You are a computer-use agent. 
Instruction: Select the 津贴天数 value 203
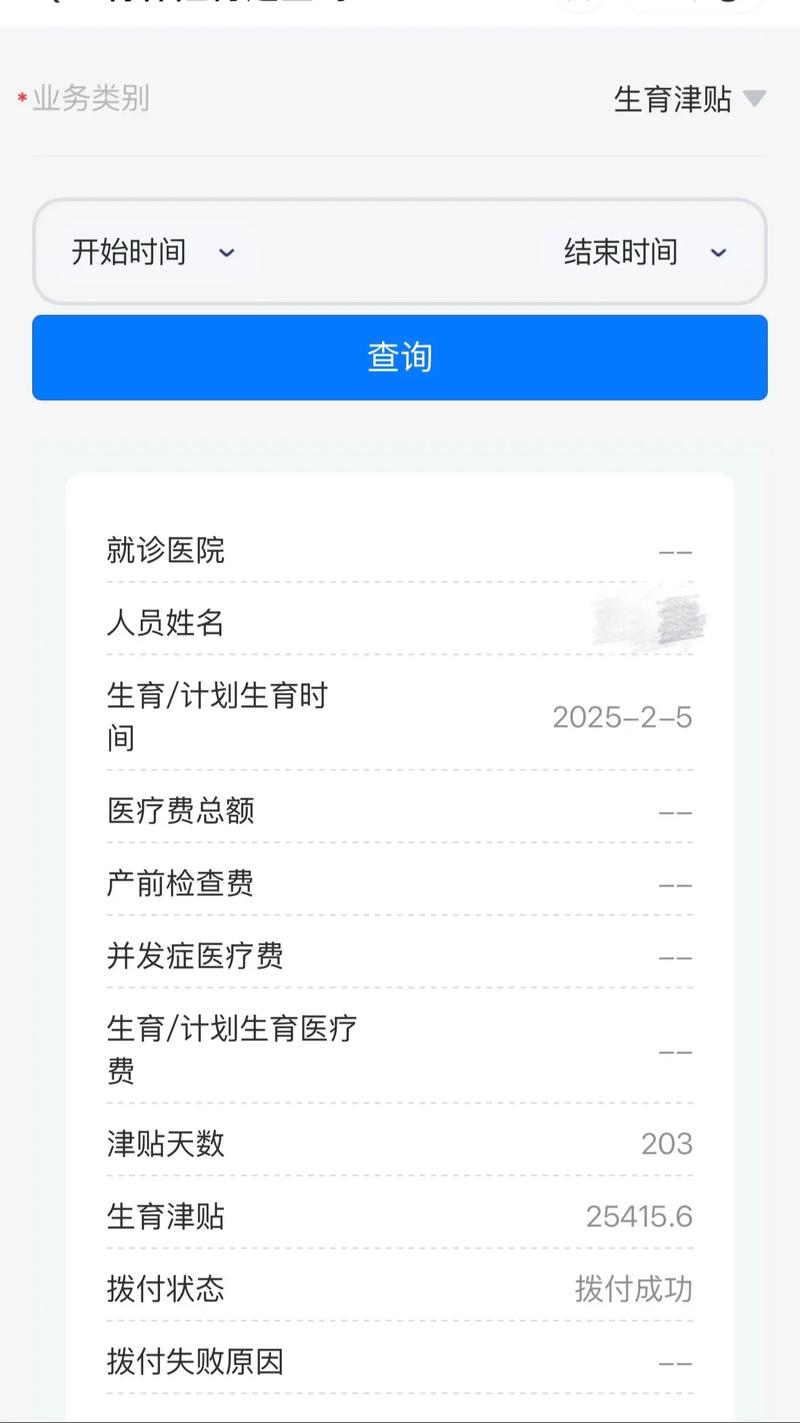(667, 1143)
